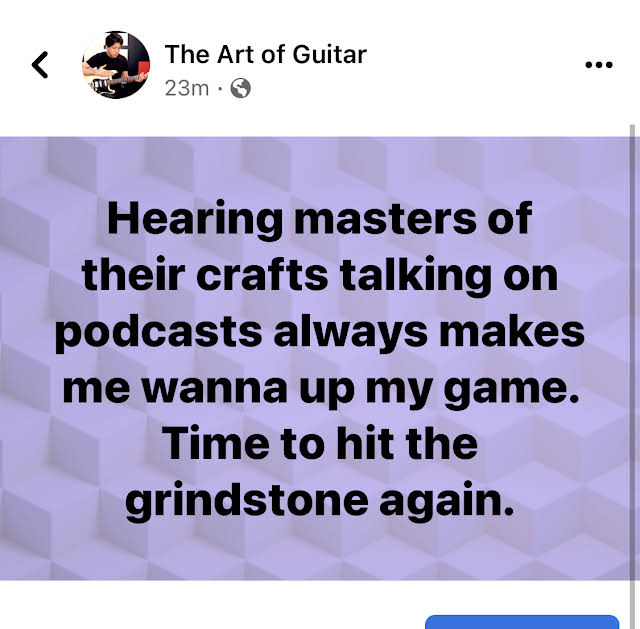This screenshot has width=640, height=629.
Task: Open The Art of Guitar page name
Action: click(265, 53)
